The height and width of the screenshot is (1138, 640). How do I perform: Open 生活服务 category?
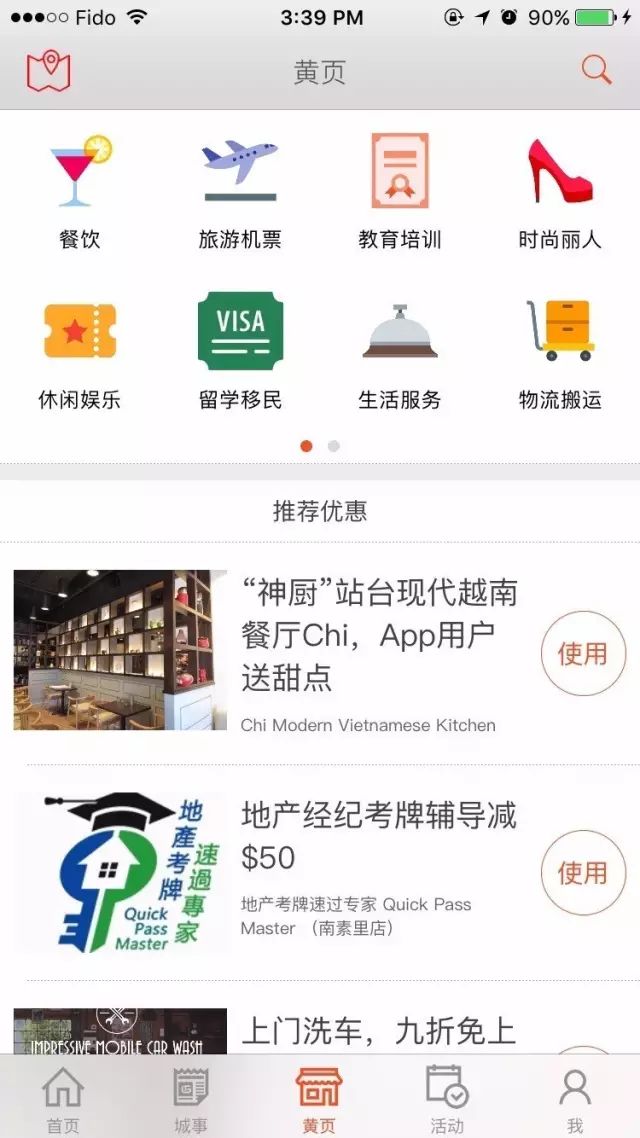click(x=400, y=352)
